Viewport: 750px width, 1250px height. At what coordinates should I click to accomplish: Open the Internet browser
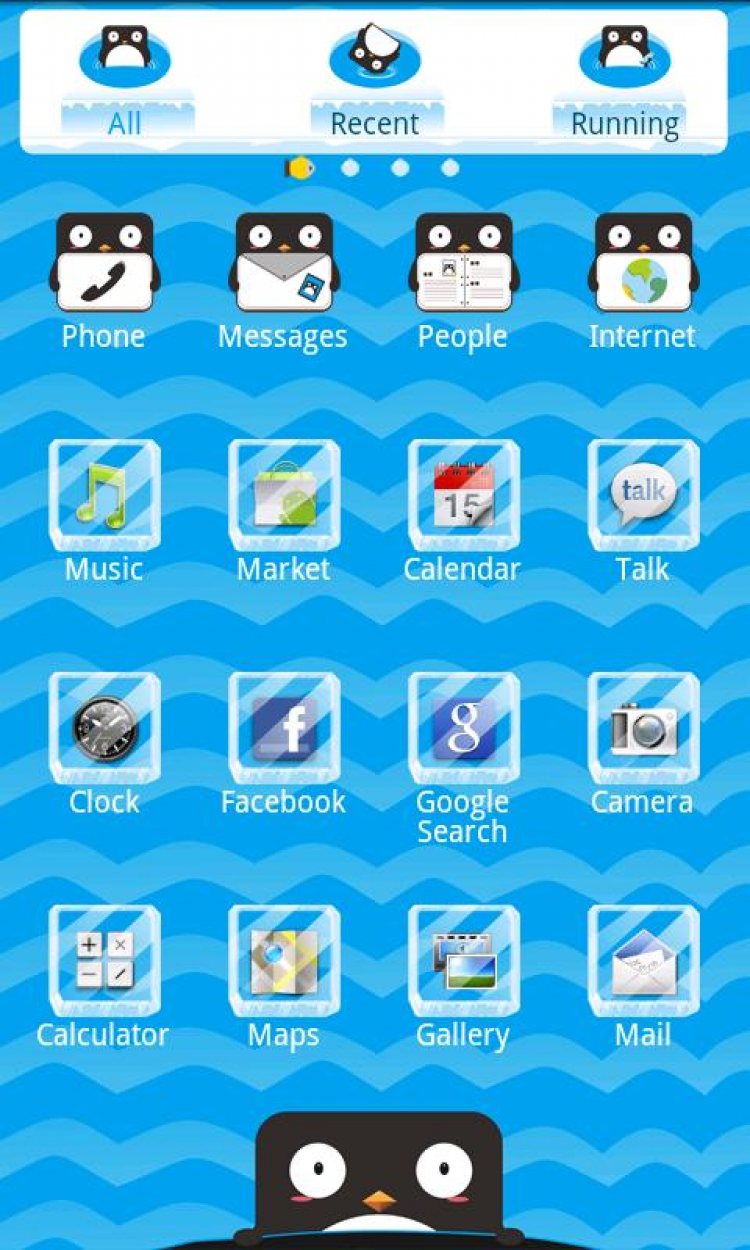point(642,265)
